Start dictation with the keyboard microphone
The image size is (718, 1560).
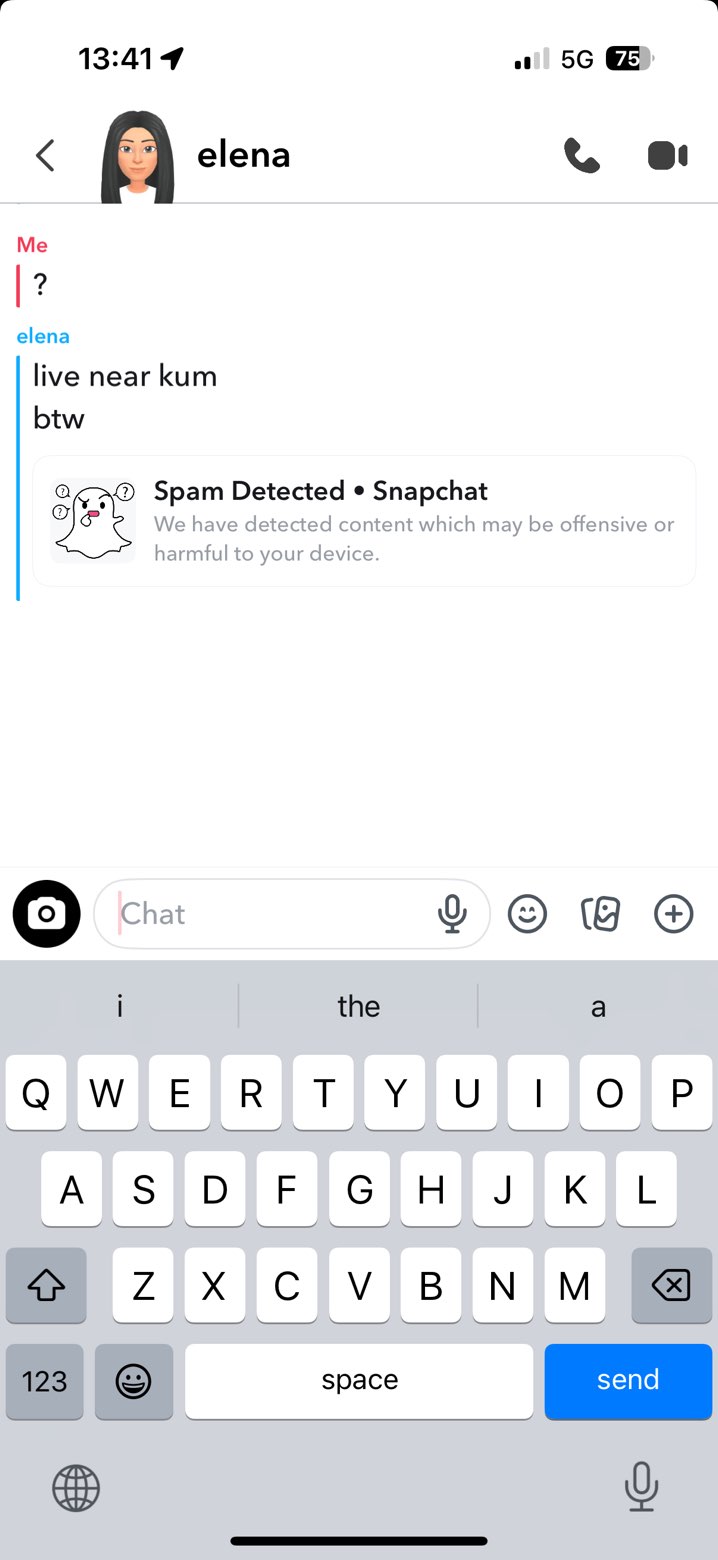point(641,1486)
